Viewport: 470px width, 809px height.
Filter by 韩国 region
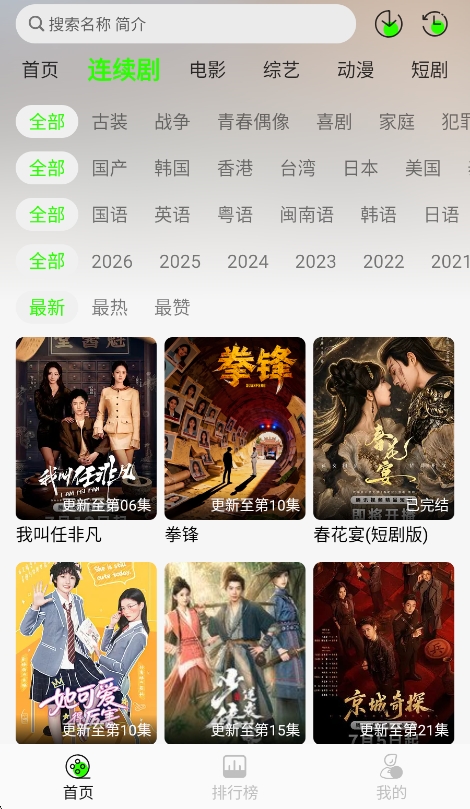(172, 168)
